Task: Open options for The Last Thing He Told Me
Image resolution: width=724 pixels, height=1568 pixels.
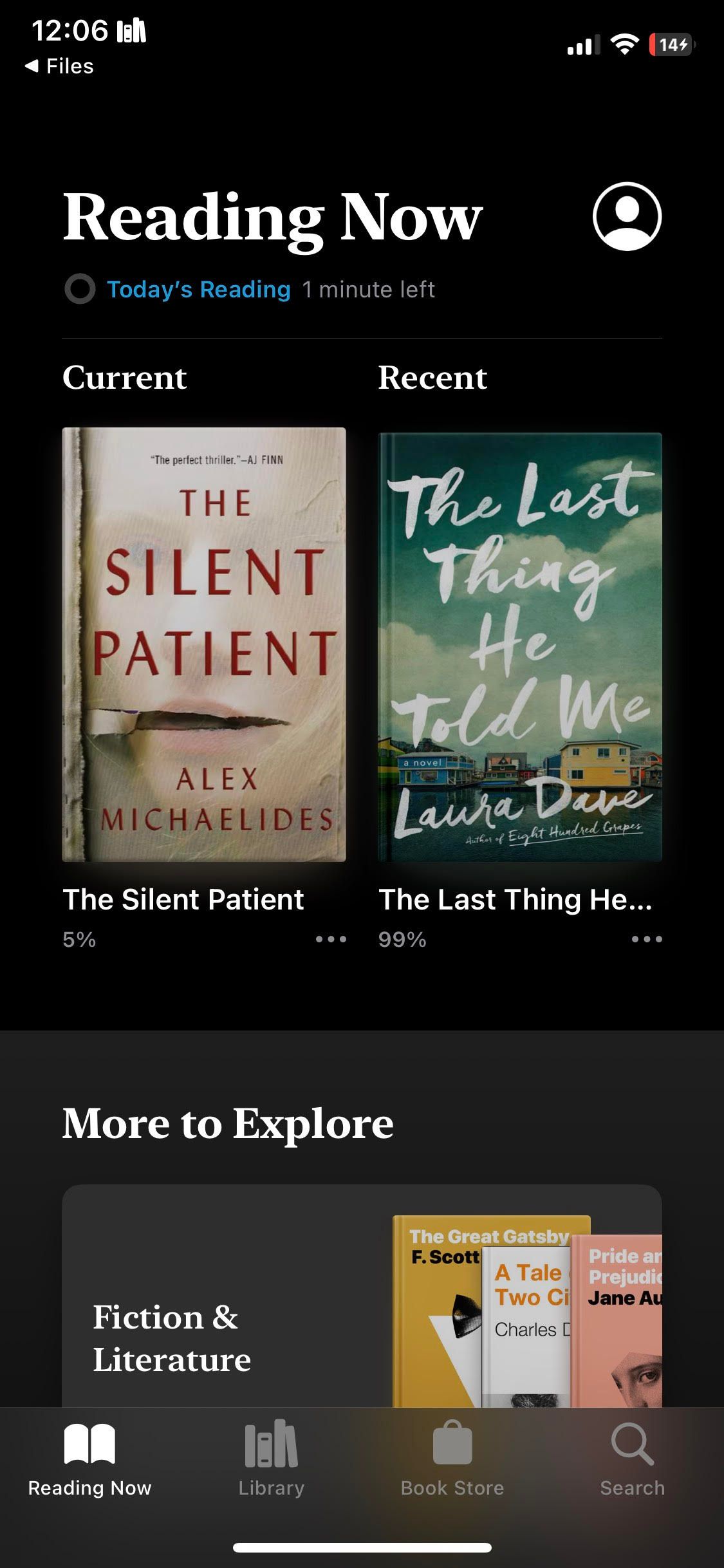Action: click(646, 938)
